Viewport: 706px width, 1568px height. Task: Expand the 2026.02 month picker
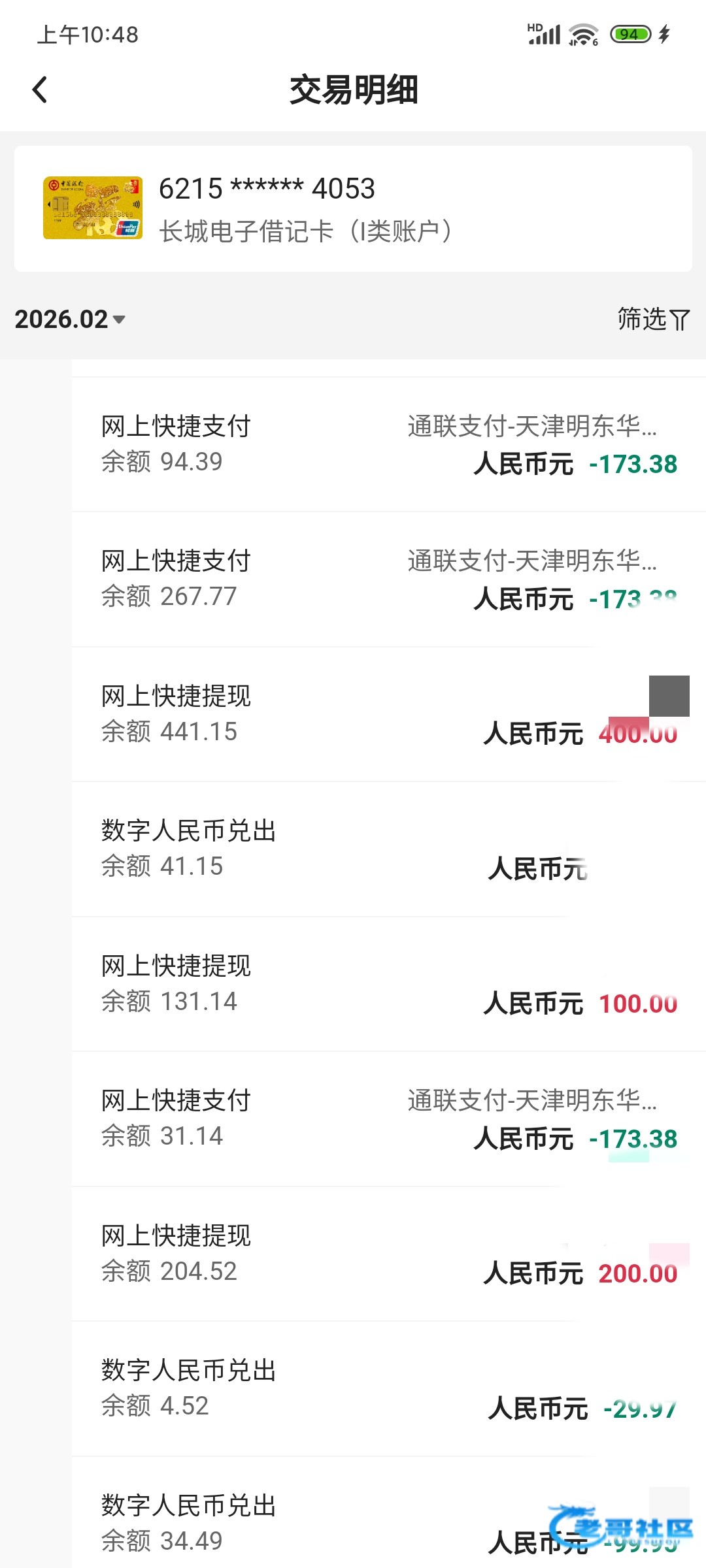(x=71, y=319)
